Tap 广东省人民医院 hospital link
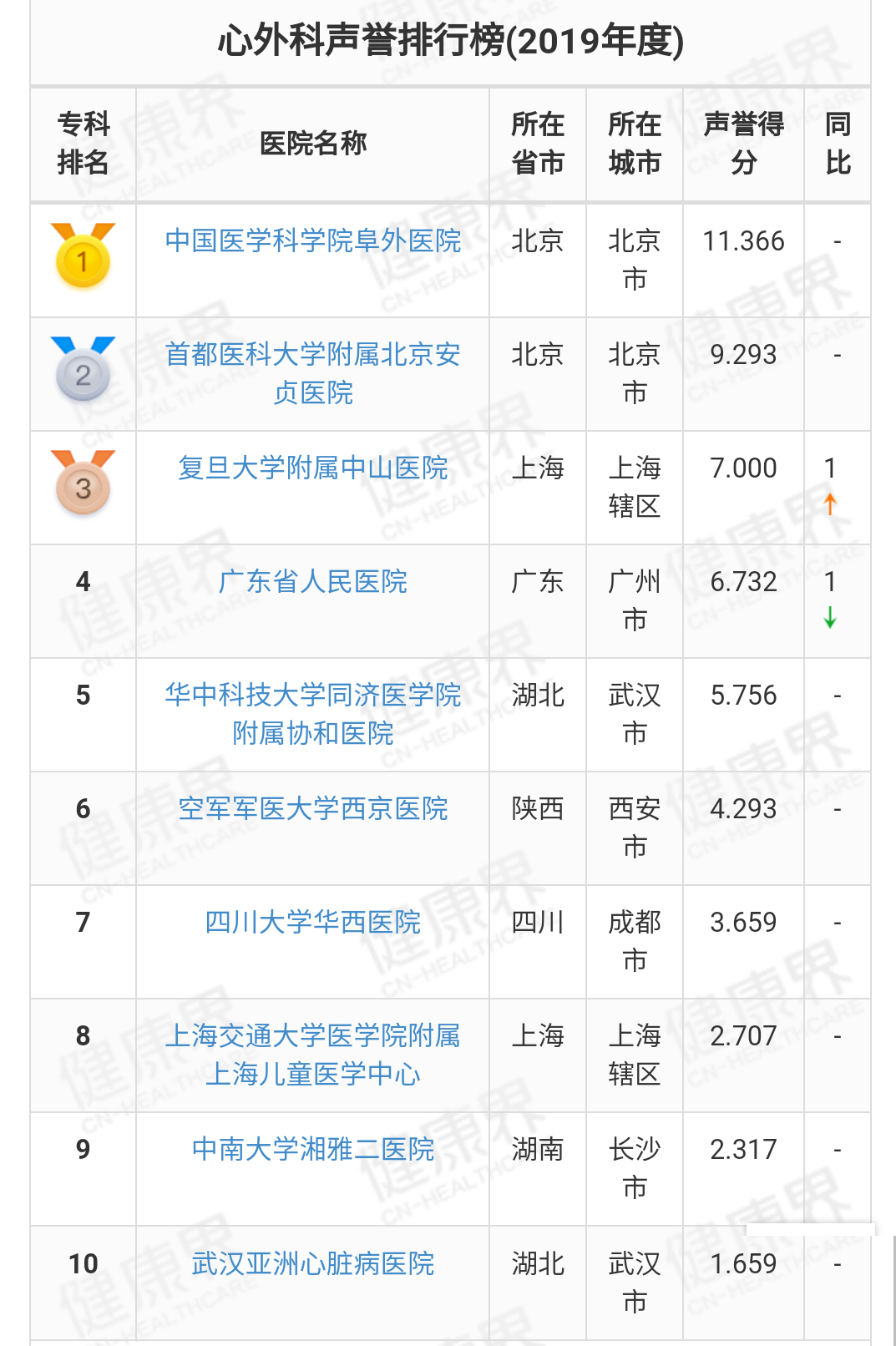 312,581
